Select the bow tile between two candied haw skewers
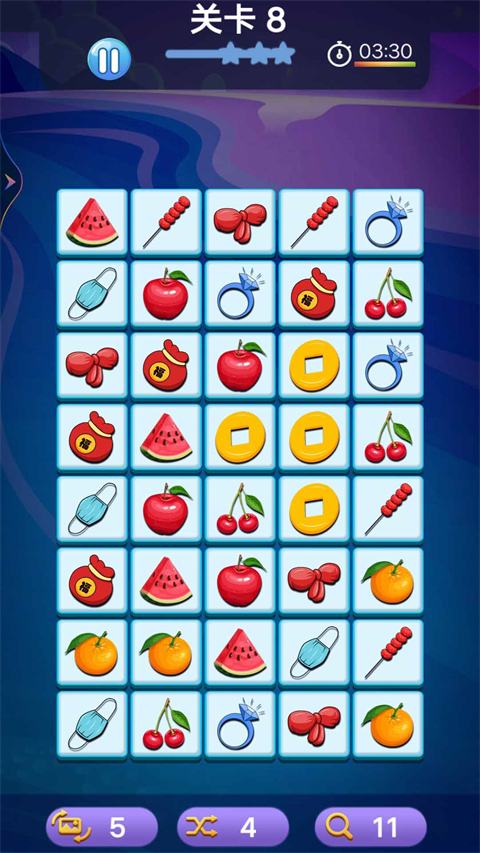 (240, 222)
